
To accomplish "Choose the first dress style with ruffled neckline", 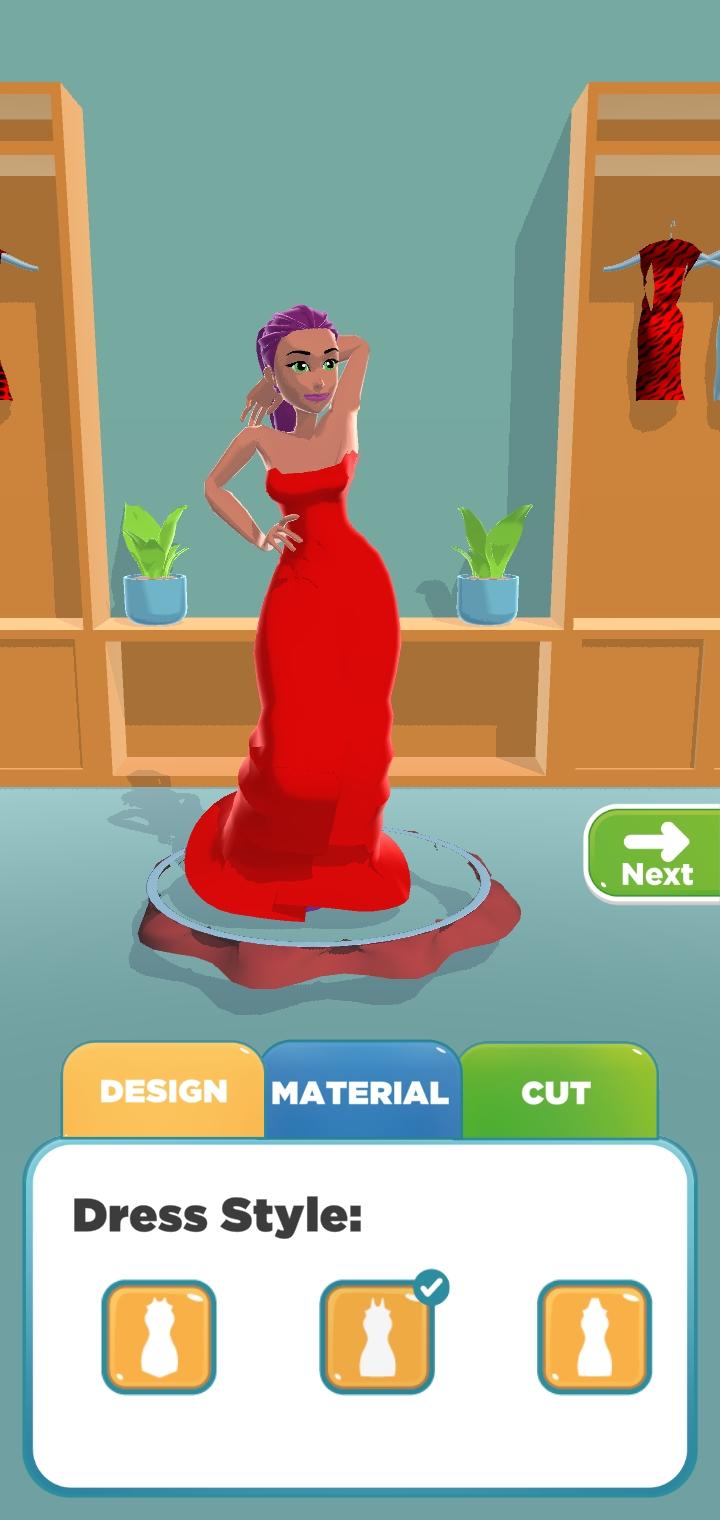I will coord(159,1337).
